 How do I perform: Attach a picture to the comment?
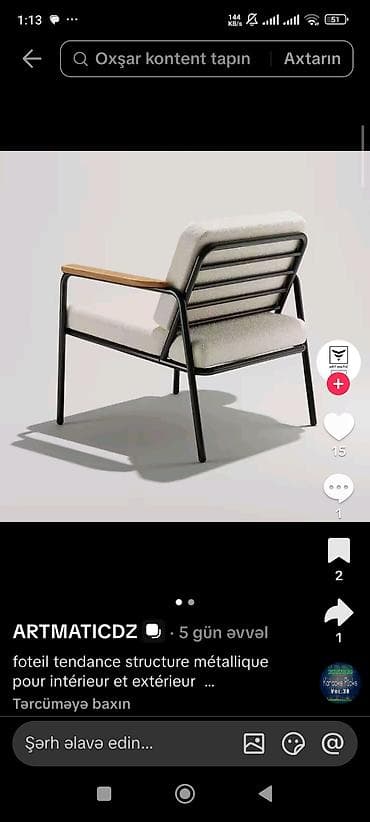(x=254, y=743)
